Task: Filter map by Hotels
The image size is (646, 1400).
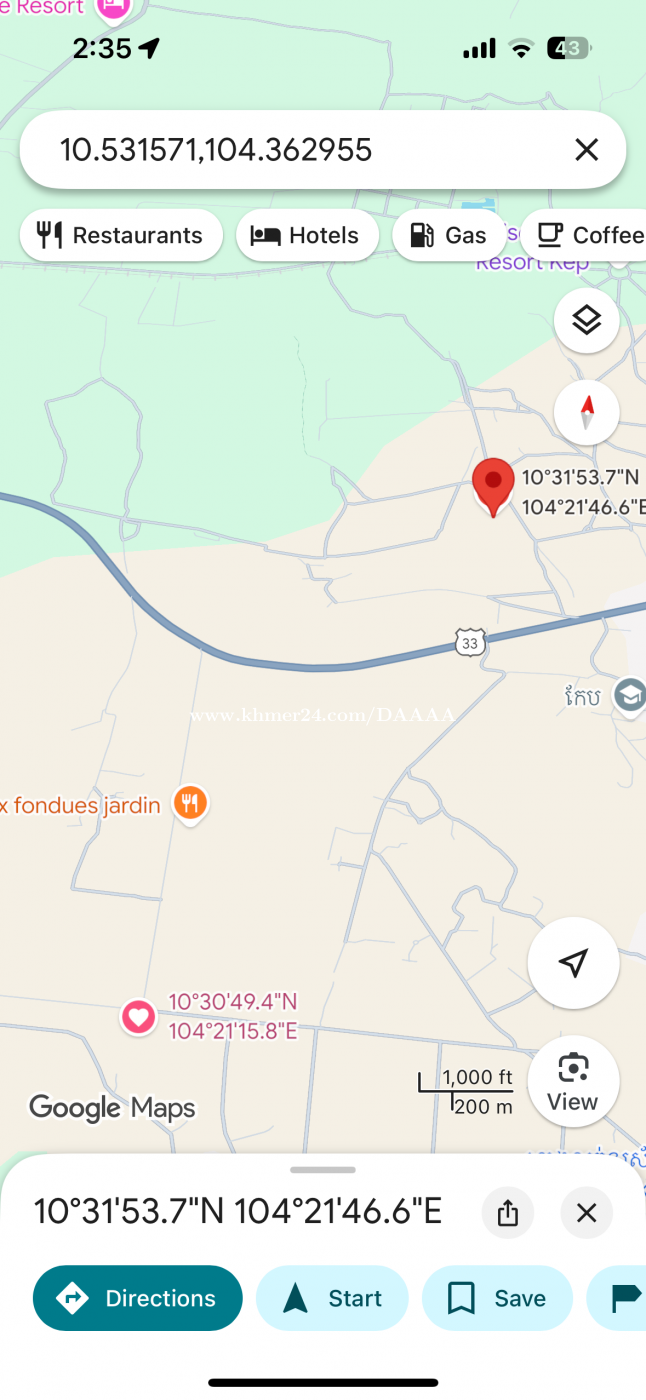Action: click(307, 235)
